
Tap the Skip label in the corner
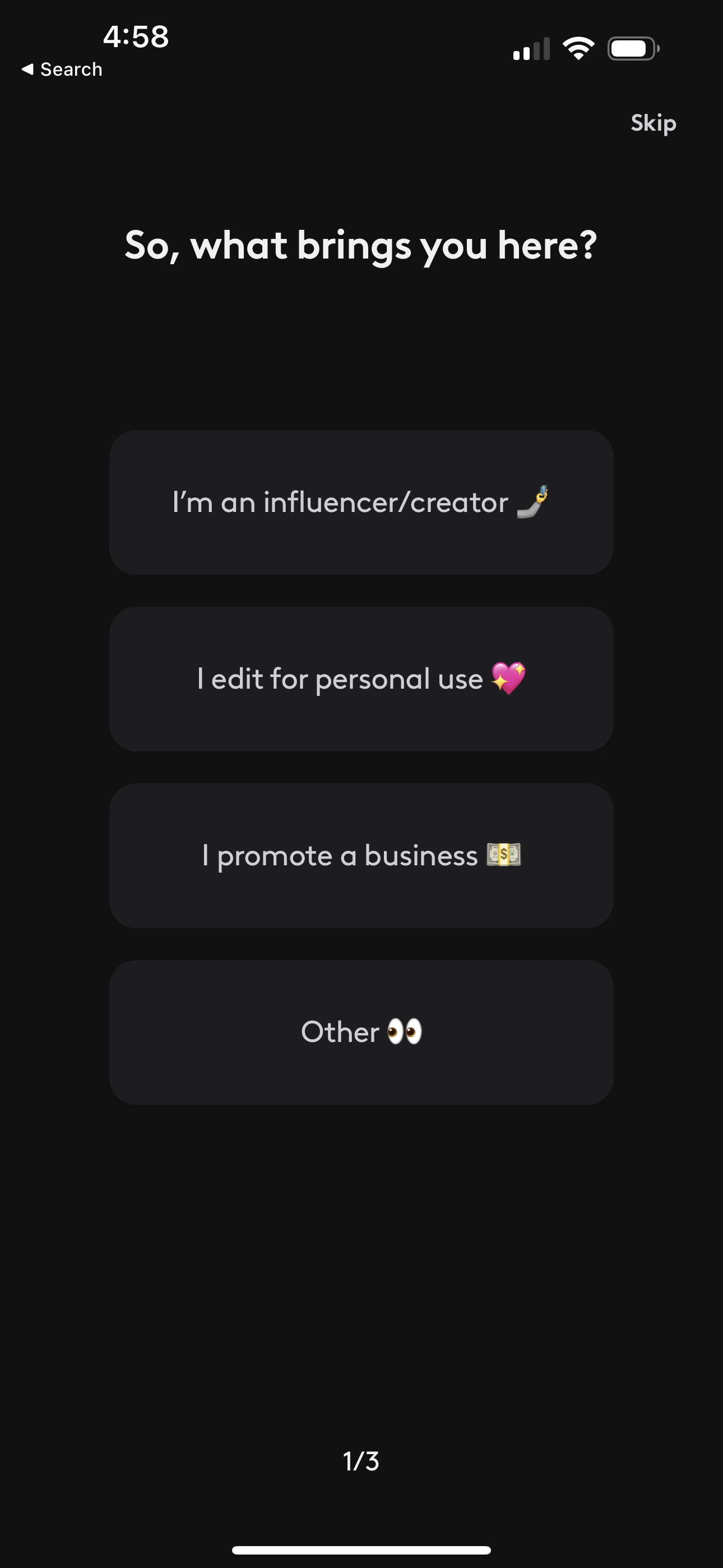654,123
